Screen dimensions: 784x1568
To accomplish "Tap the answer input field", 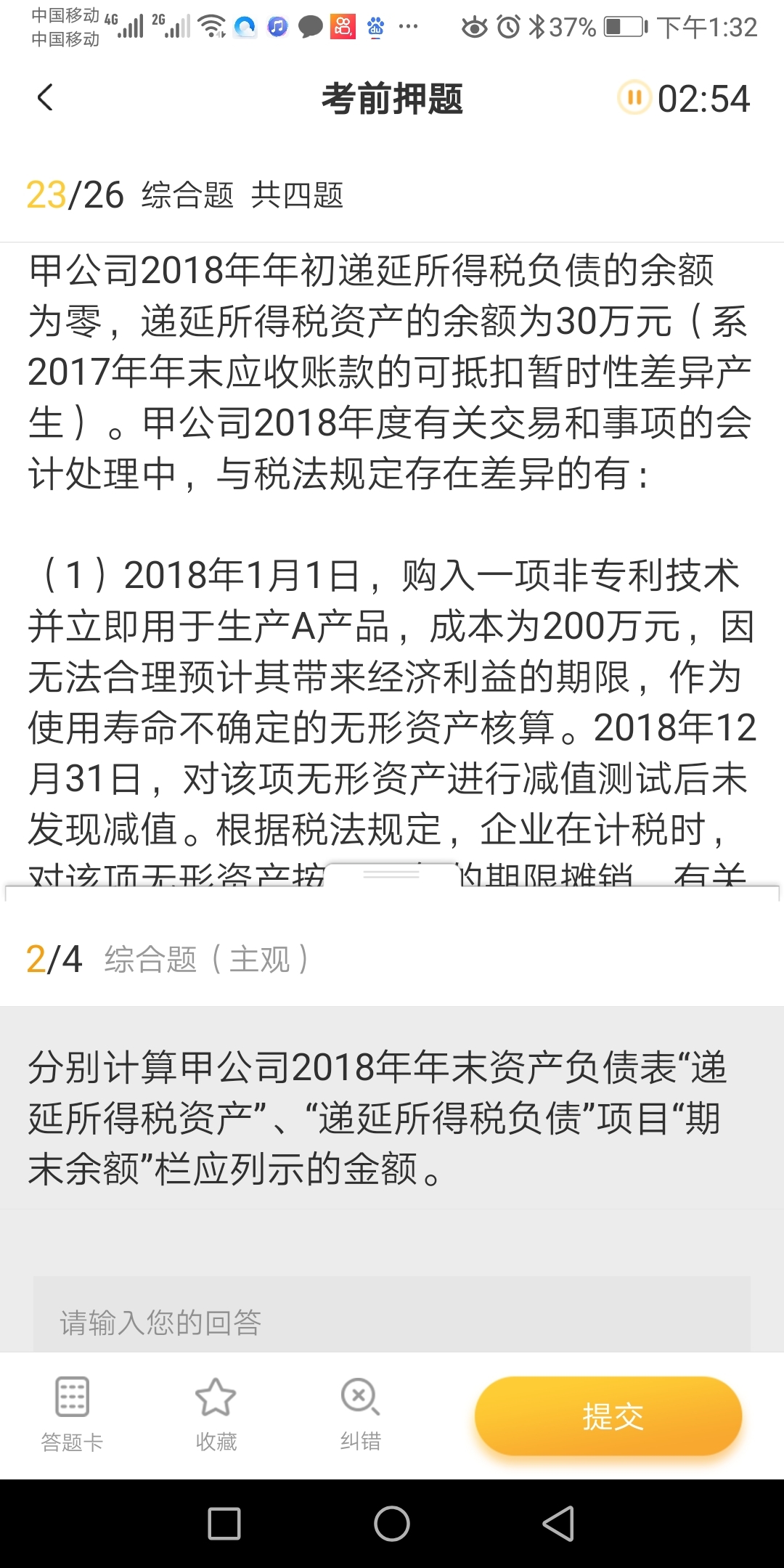I will [392, 1321].
